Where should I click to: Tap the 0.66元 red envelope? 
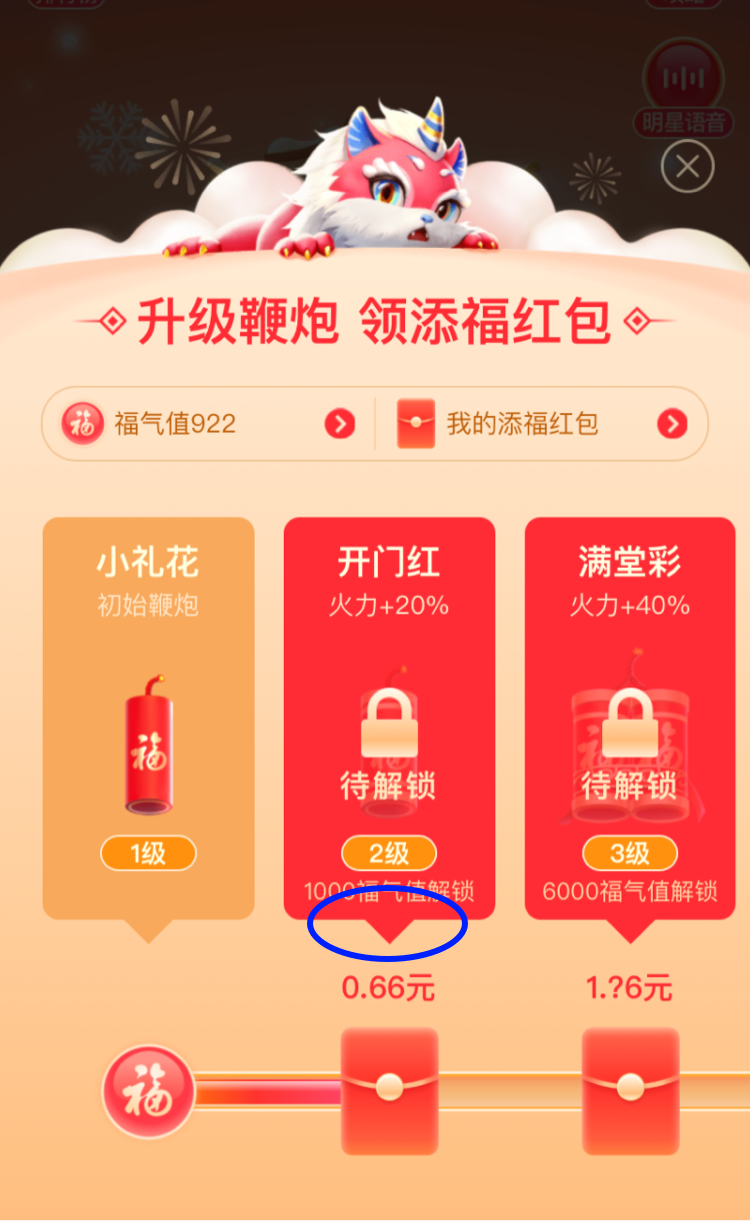[x=389, y=1088]
